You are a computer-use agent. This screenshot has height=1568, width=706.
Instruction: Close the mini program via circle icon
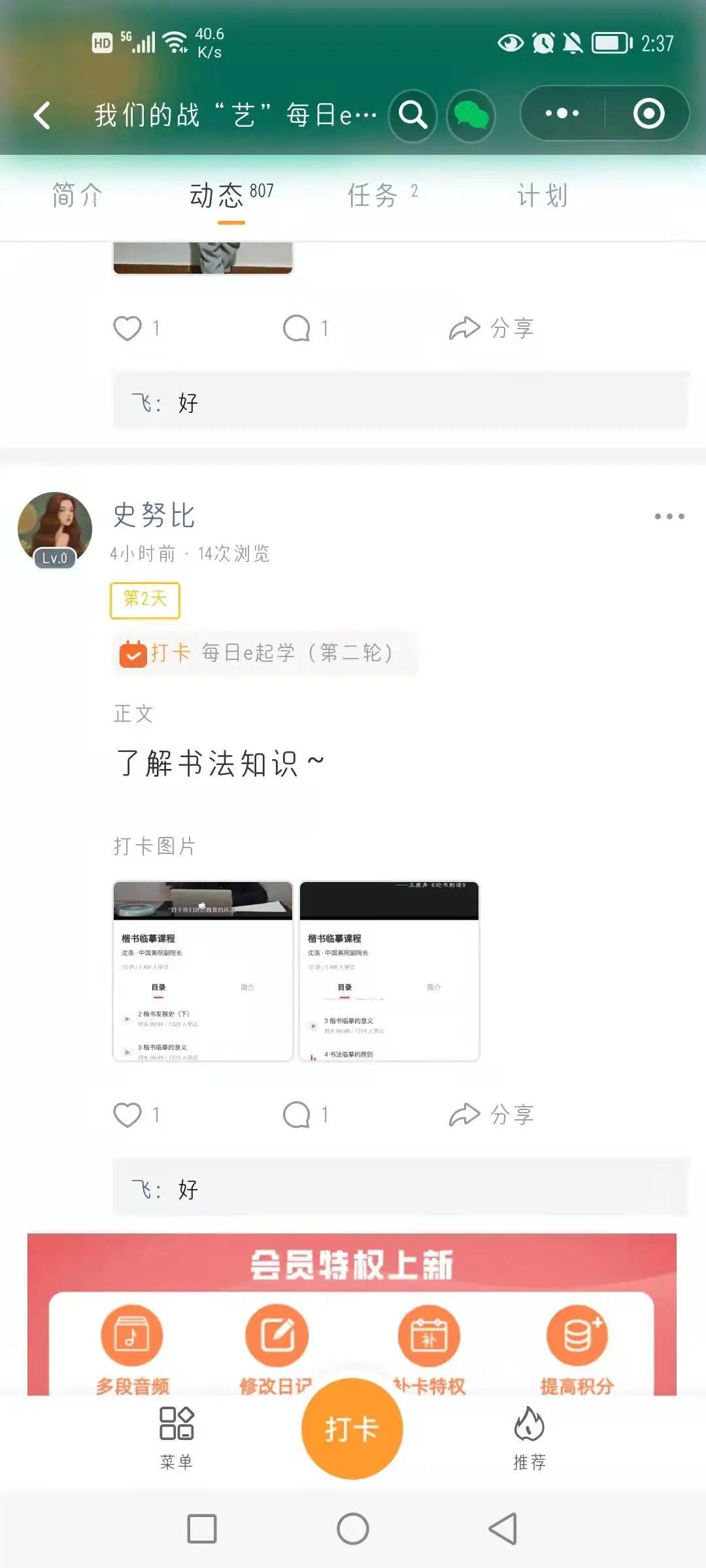click(648, 114)
